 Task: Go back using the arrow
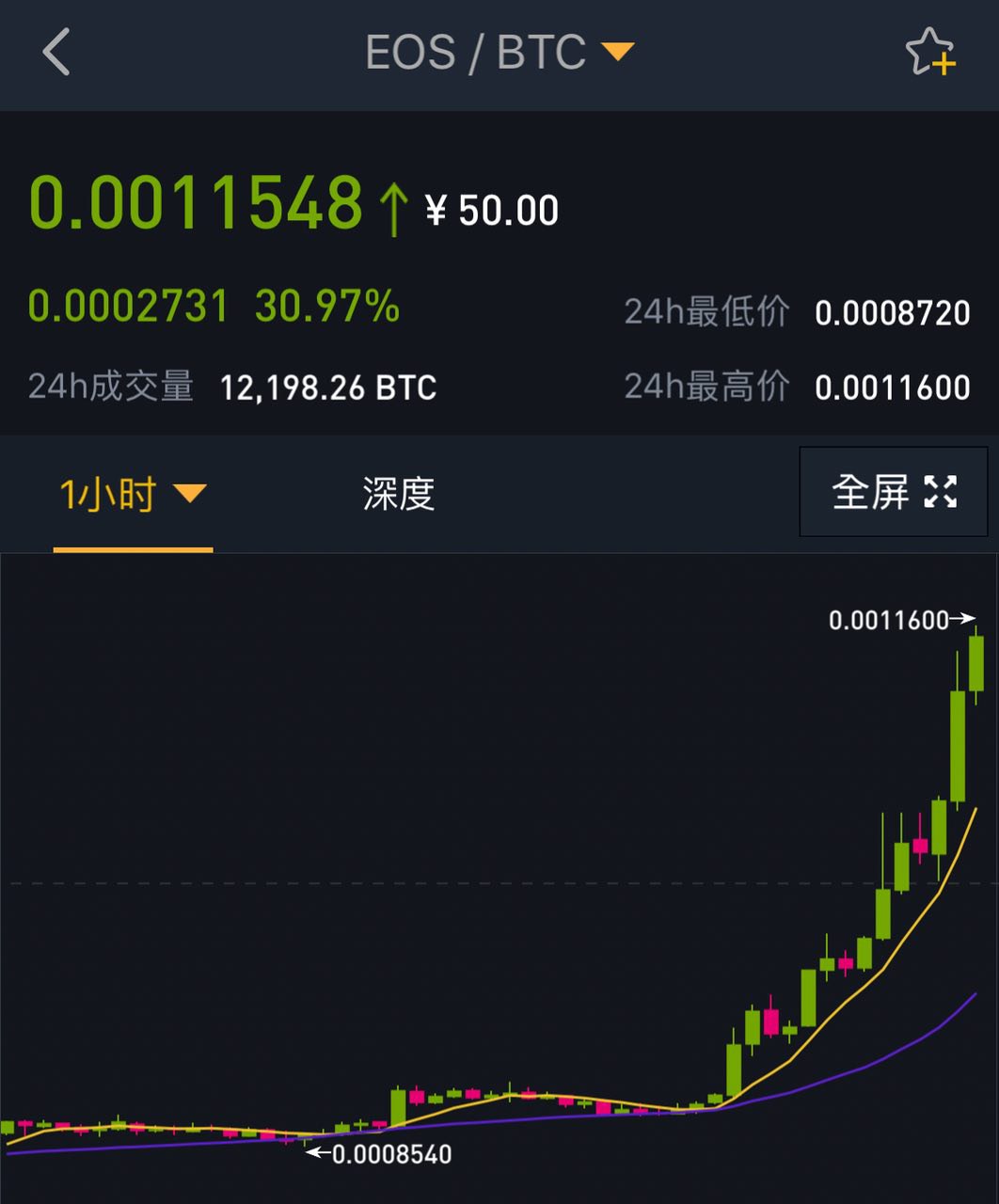click(x=56, y=52)
